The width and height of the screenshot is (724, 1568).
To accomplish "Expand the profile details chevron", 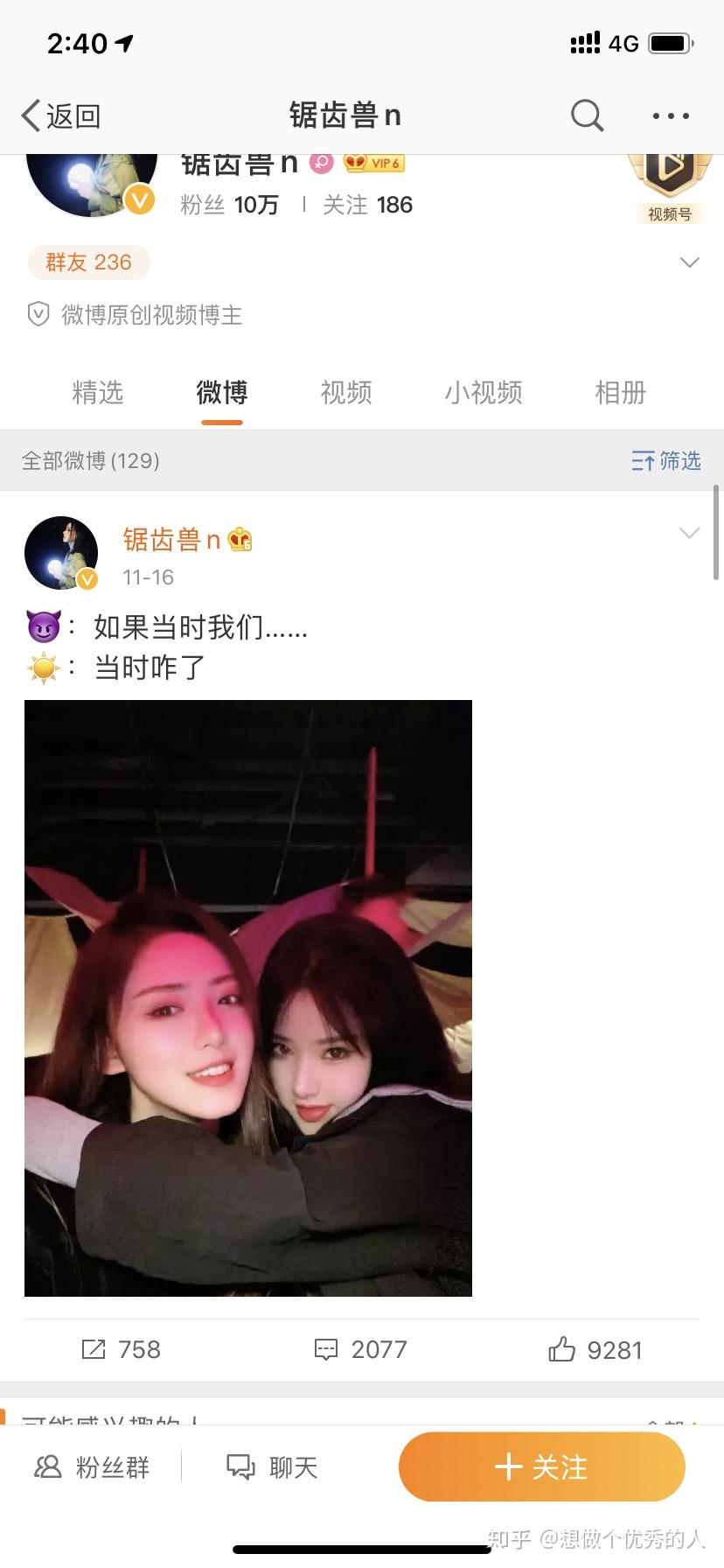I will click(689, 262).
